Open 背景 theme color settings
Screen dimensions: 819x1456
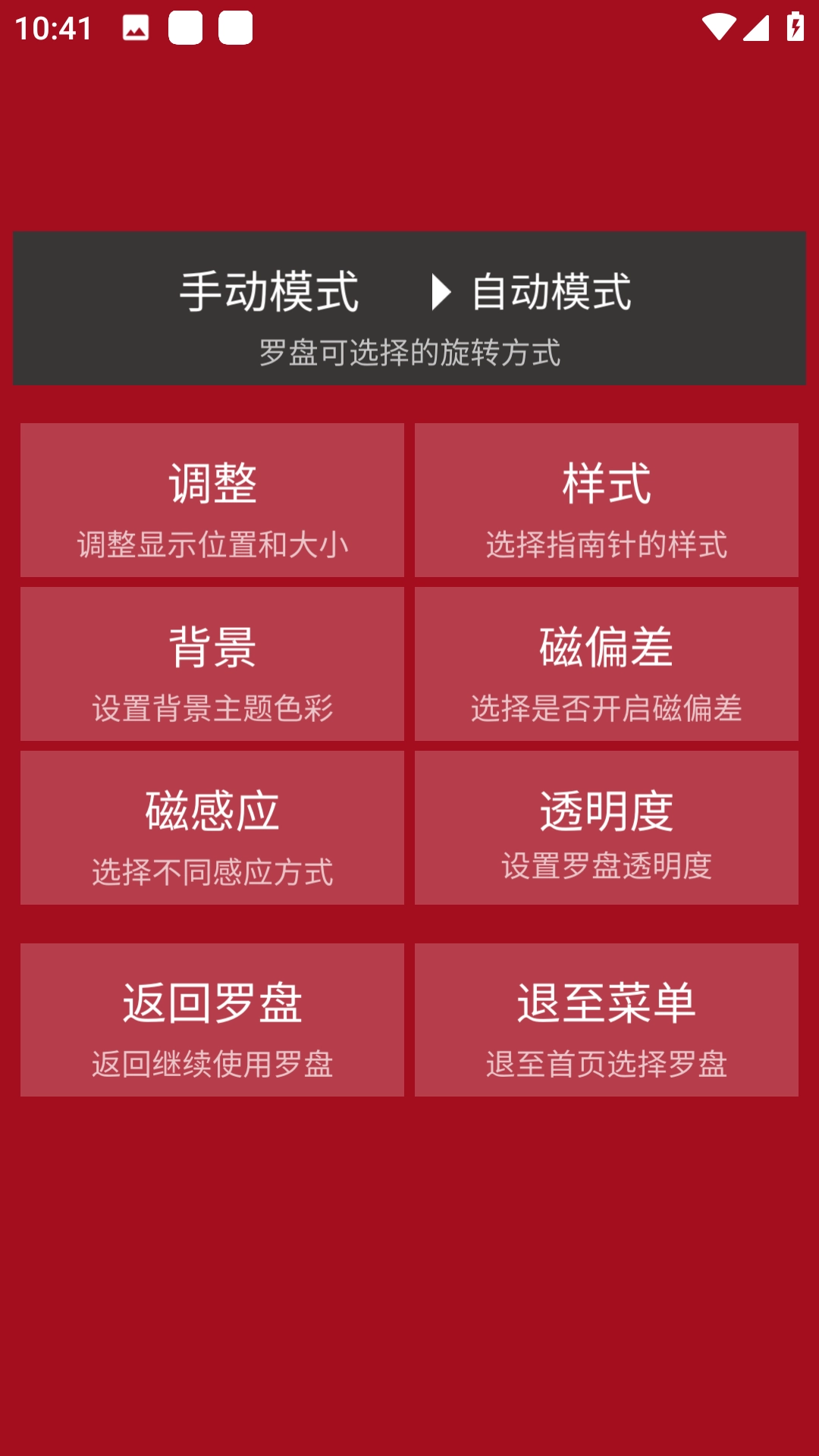click(x=212, y=664)
